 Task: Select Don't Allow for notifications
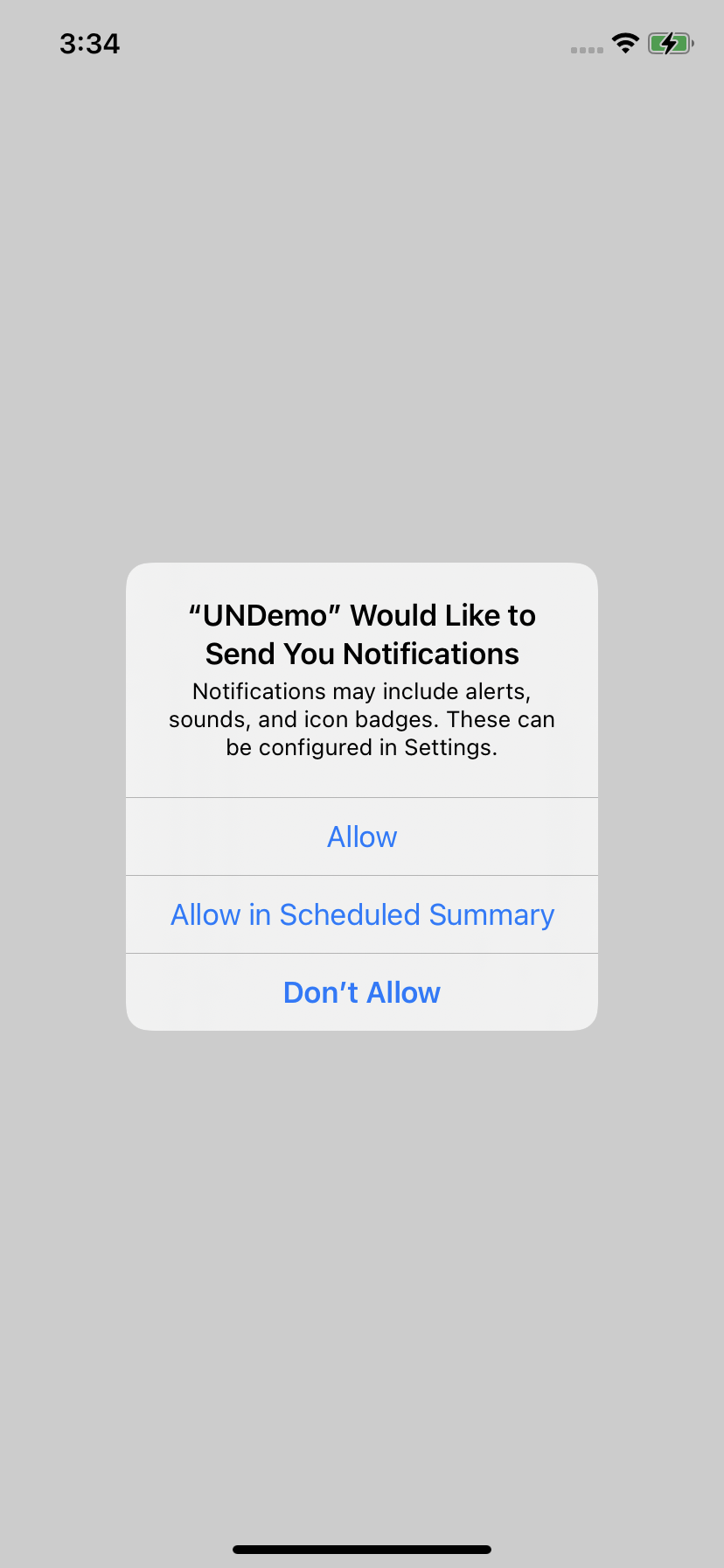(x=362, y=993)
